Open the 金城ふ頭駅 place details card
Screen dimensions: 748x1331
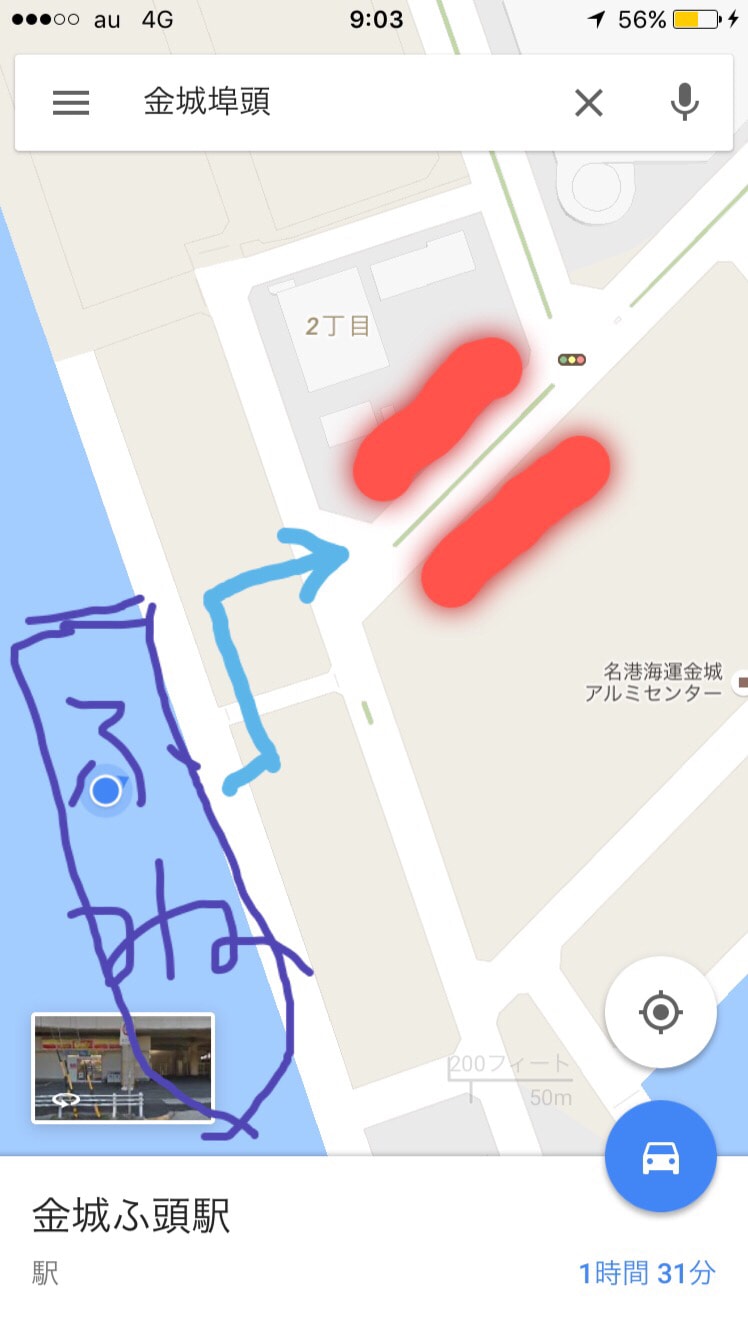131,1217
